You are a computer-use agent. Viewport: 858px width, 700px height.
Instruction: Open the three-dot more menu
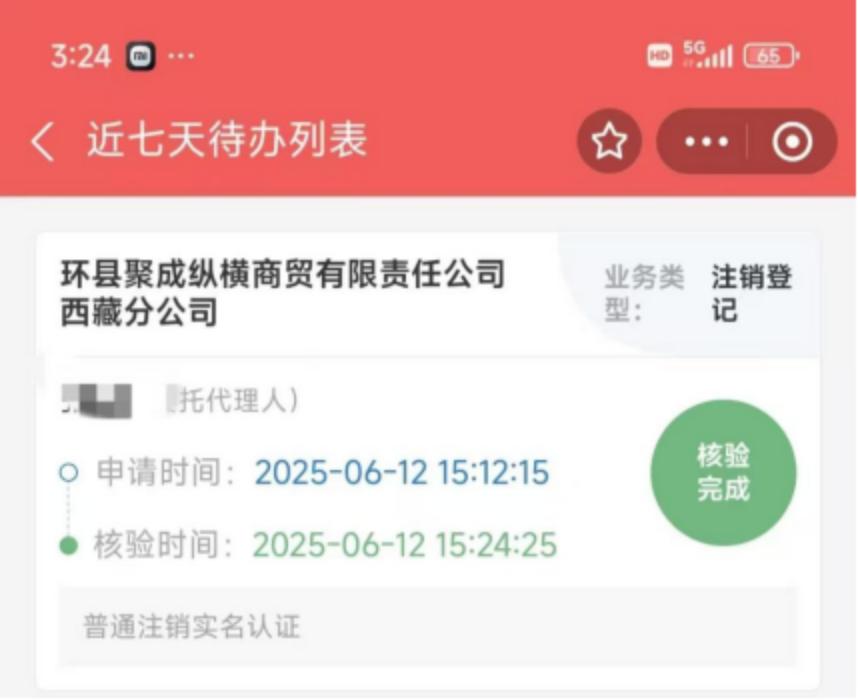pyautogui.click(x=706, y=142)
